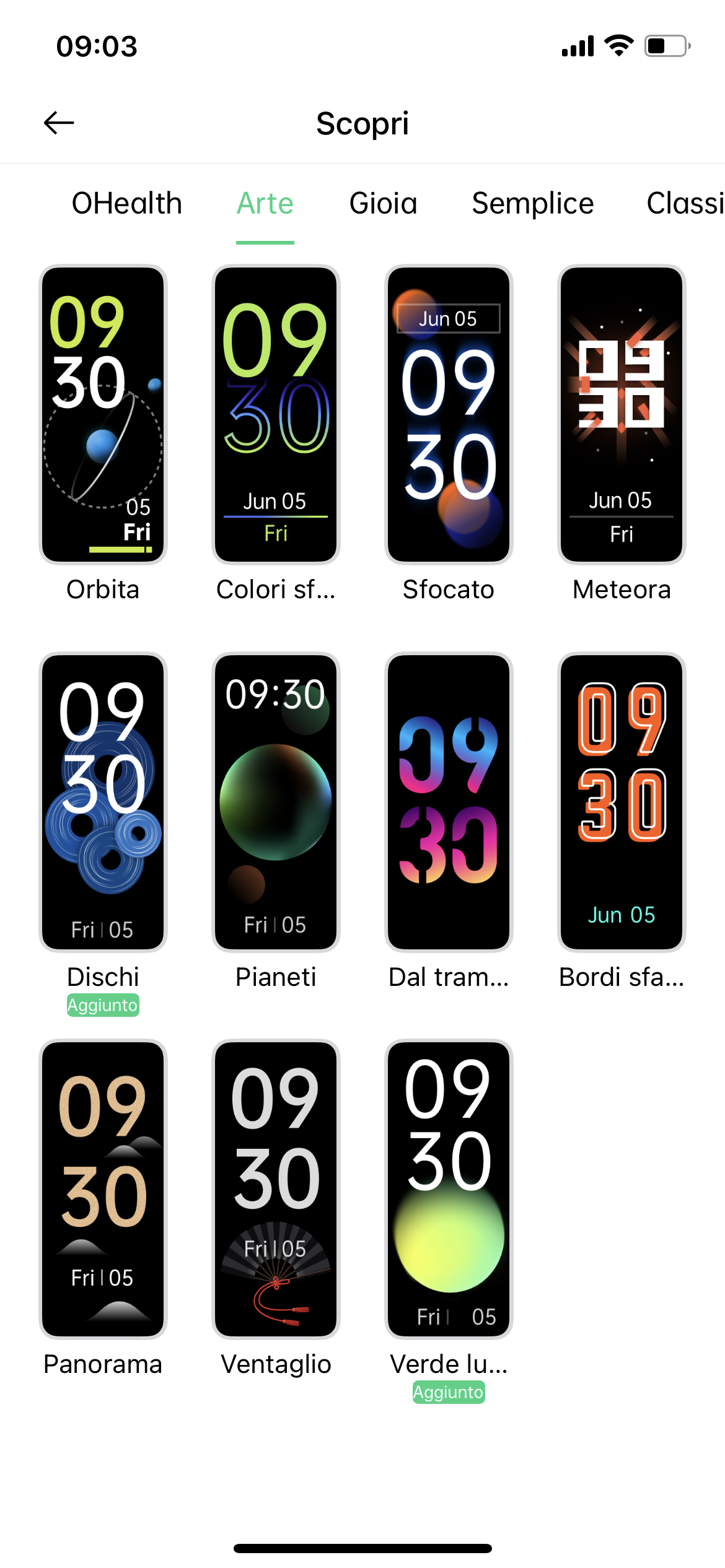Go back using the arrow icon
This screenshot has height=1568, width=725.
pyautogui.click(x=59, y=123)
